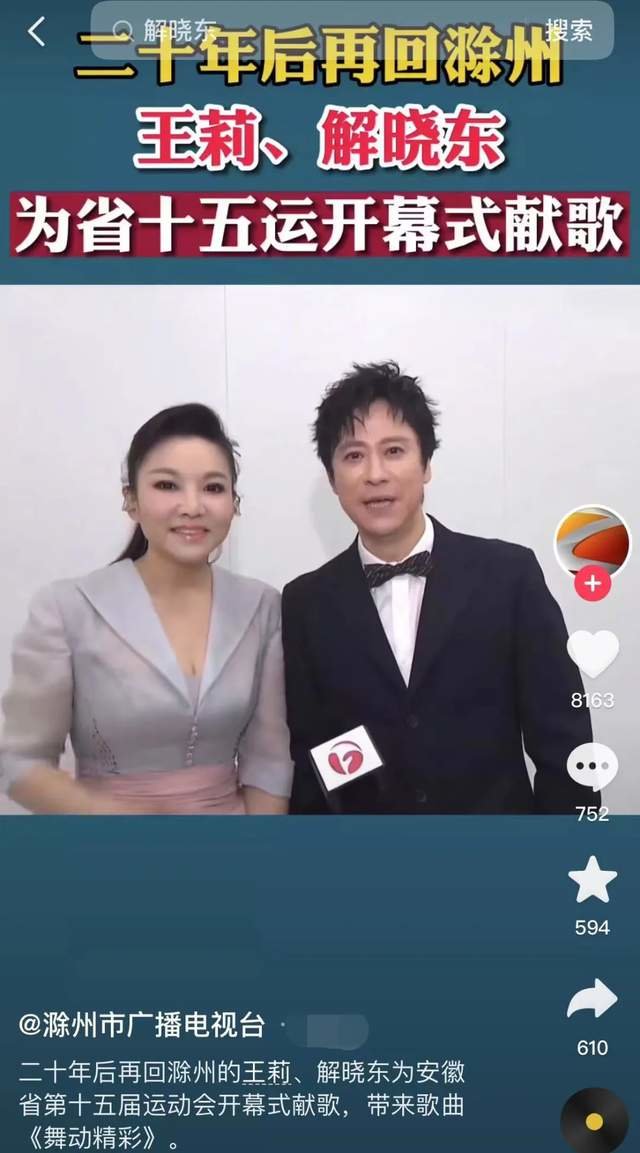Open the comments on this video
This screenshot has height=1153, width=640.
(592, 768)
